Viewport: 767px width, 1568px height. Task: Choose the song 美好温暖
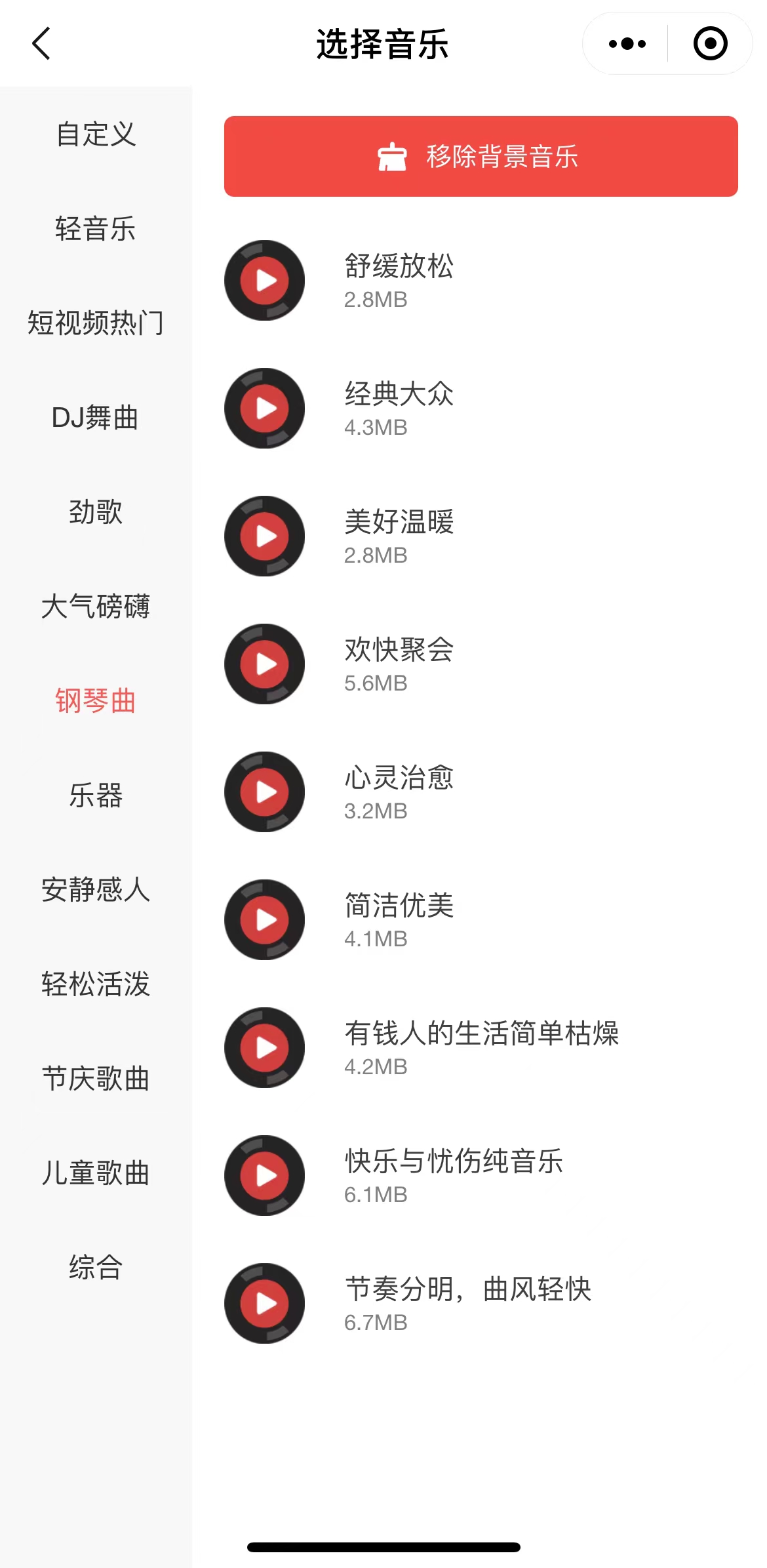[399, 523]
